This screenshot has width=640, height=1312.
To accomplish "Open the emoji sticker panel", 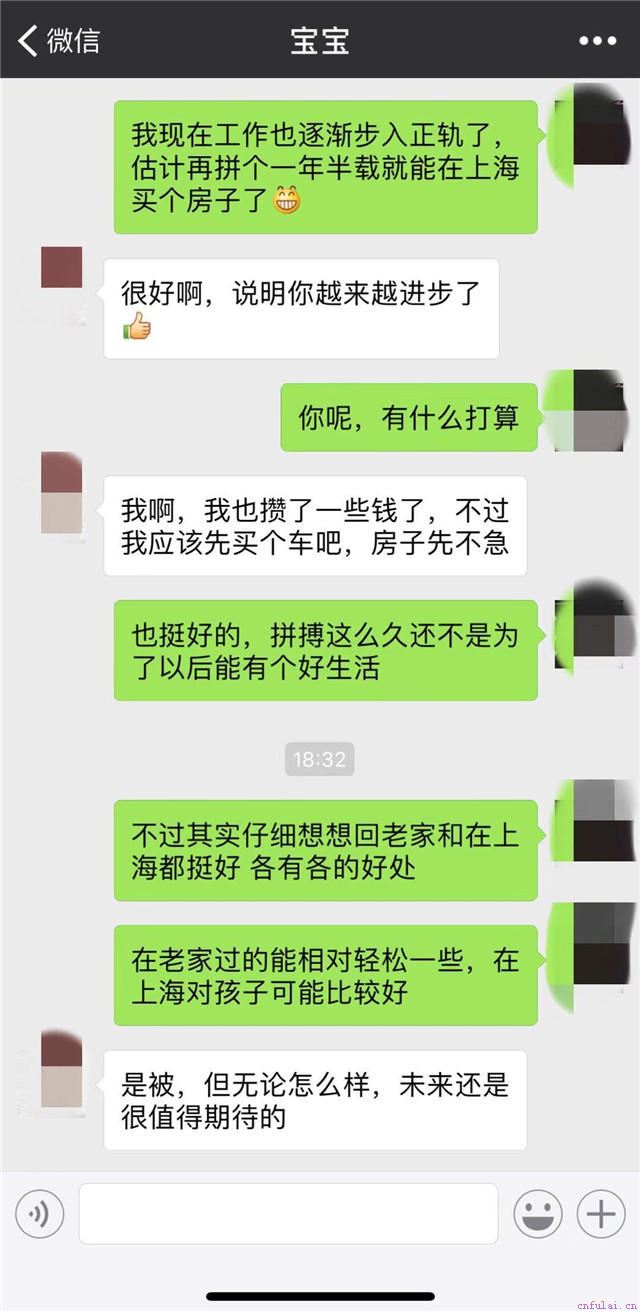I will (538, 1215).
